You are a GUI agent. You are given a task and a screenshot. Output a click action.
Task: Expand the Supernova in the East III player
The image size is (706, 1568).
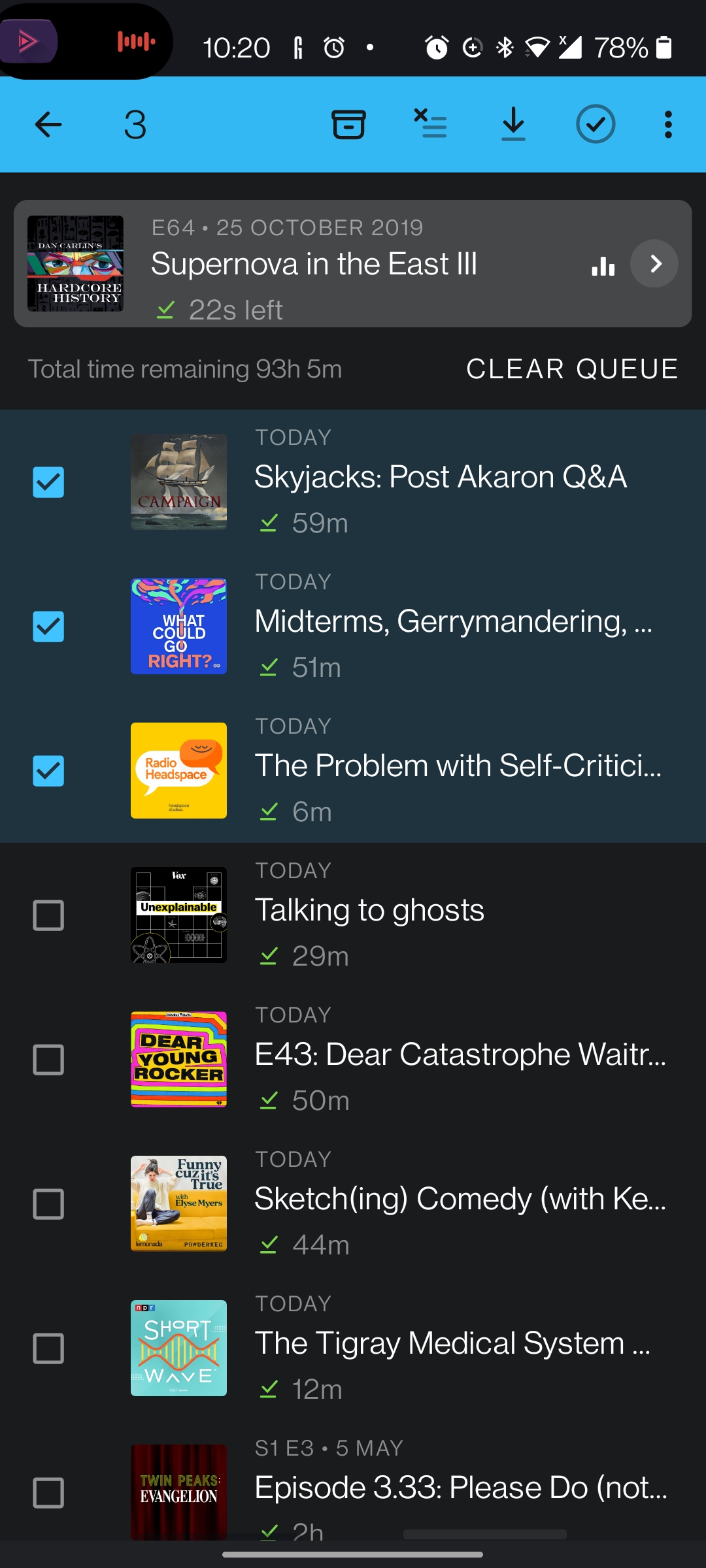tap(654, 264)
